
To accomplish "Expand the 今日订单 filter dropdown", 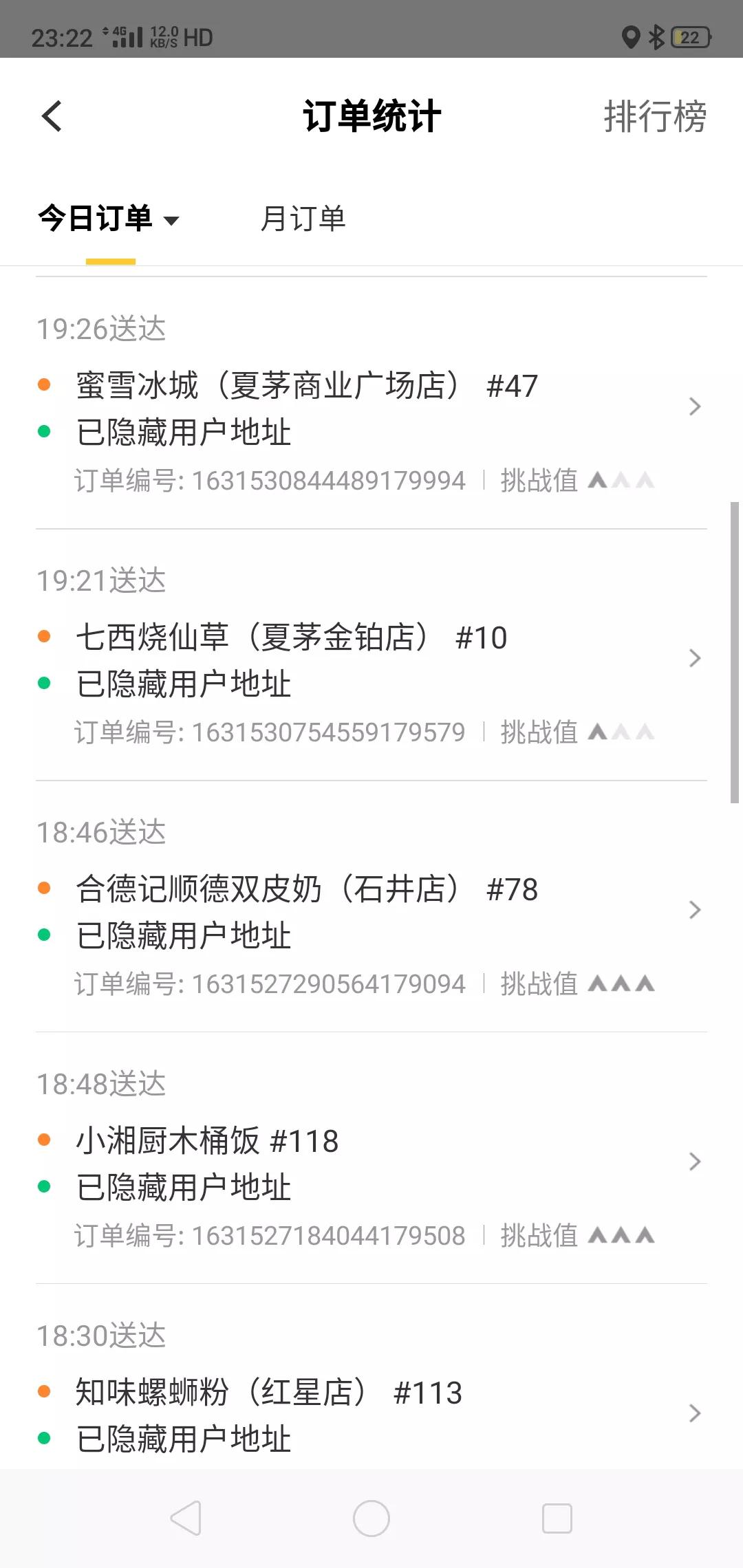I will point(173,220).
